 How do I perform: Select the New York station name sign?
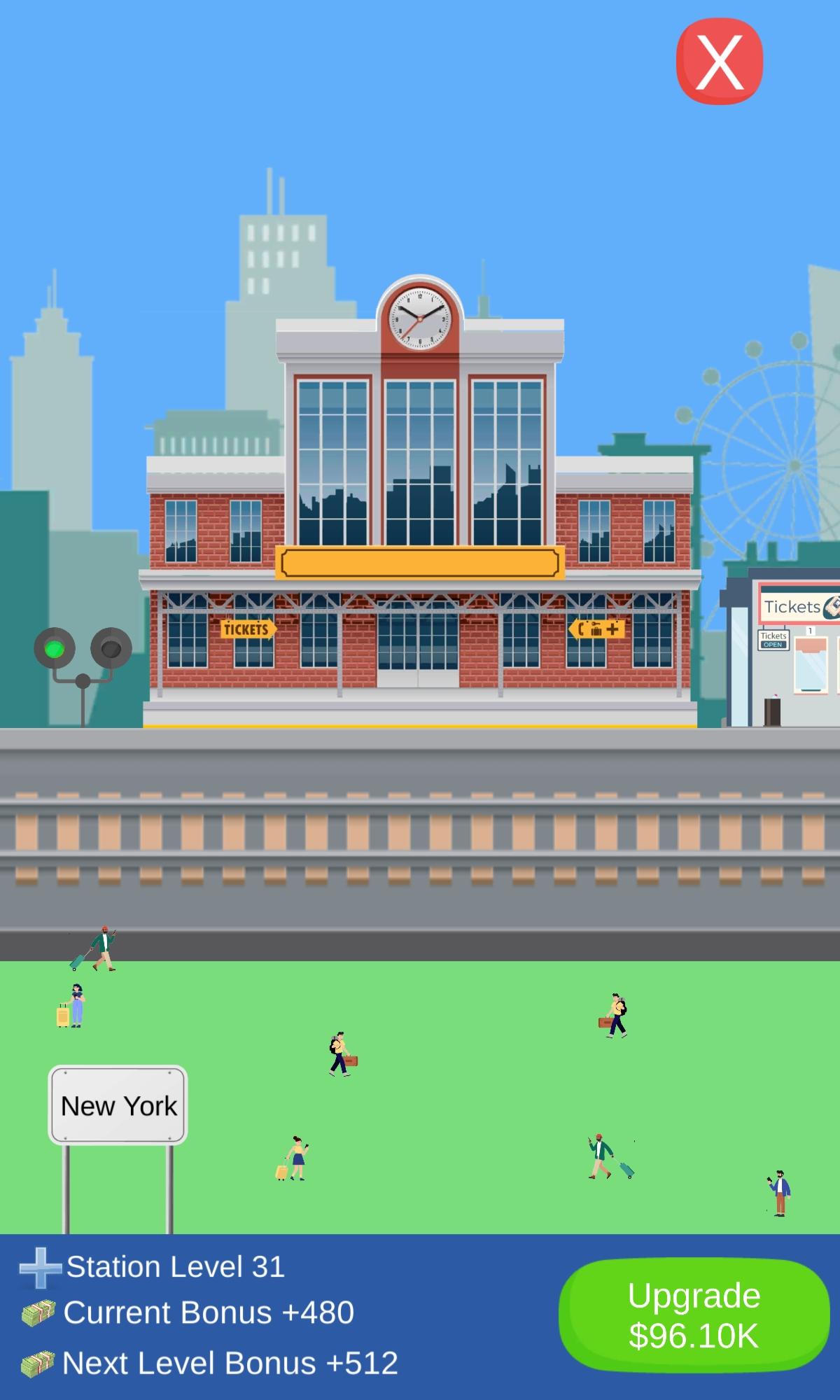(x=118, y=1105)
